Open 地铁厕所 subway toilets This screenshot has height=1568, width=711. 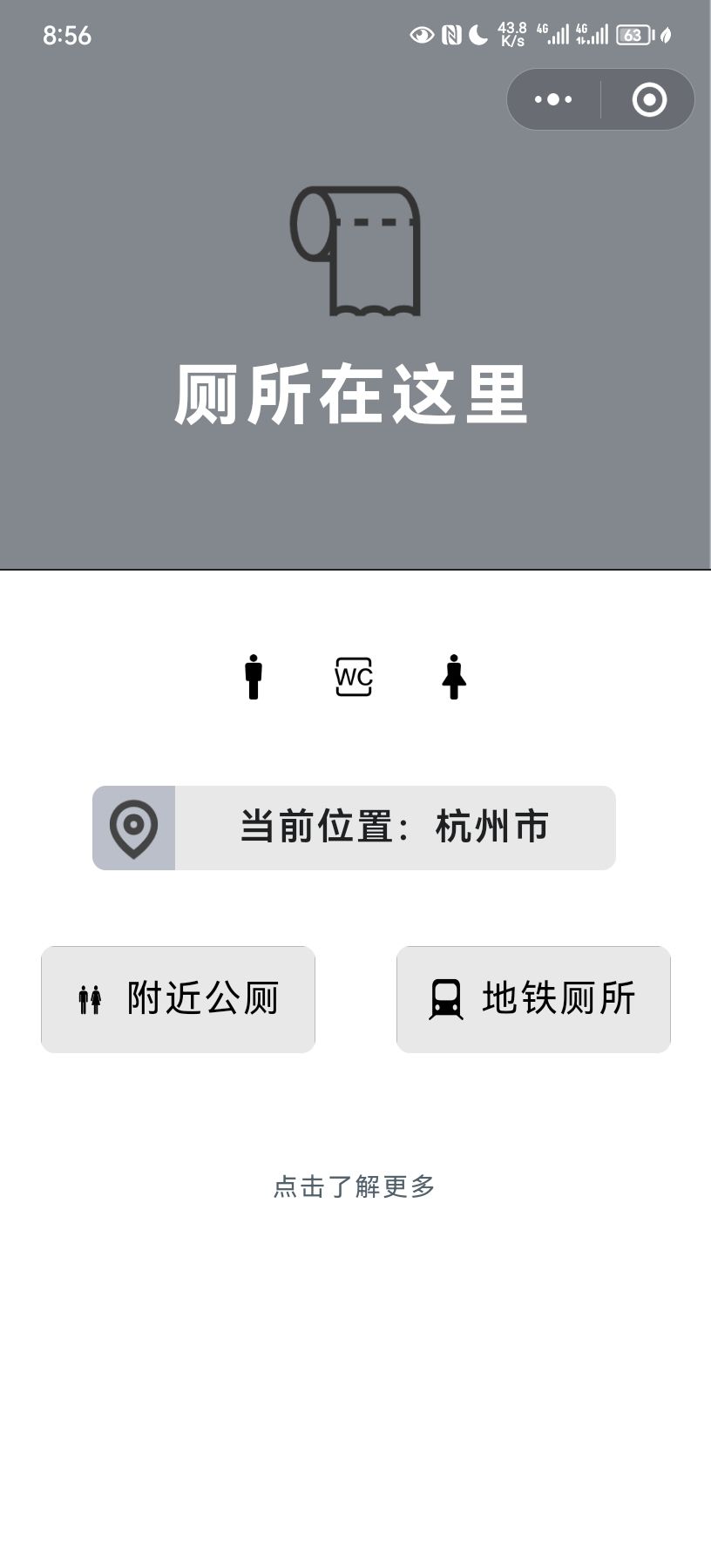coord(533,999)
